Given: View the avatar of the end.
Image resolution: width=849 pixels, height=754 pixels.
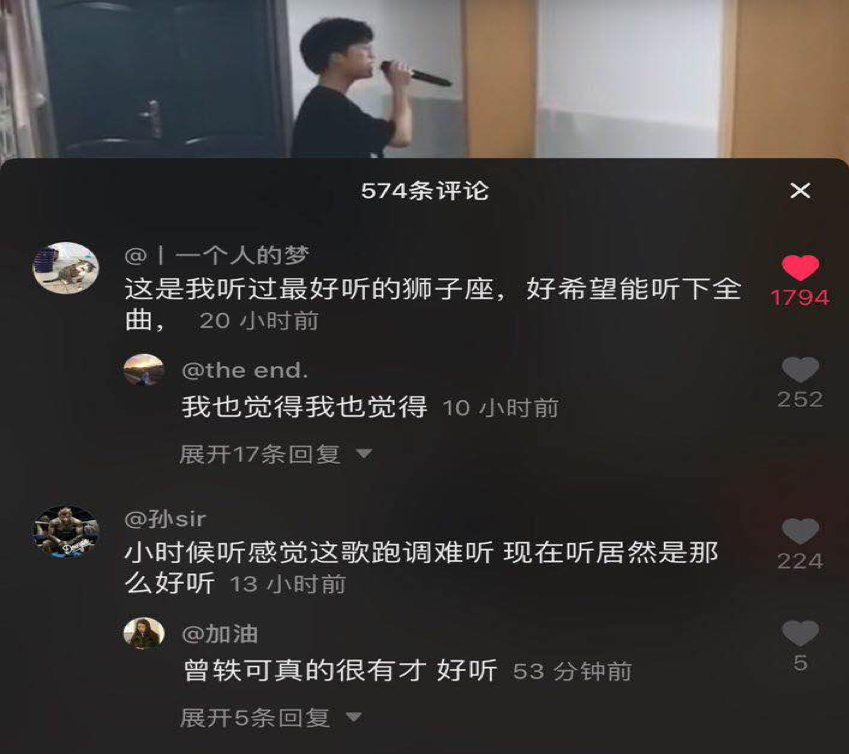Looking at the screenshot, I should [x=144, y=370].
